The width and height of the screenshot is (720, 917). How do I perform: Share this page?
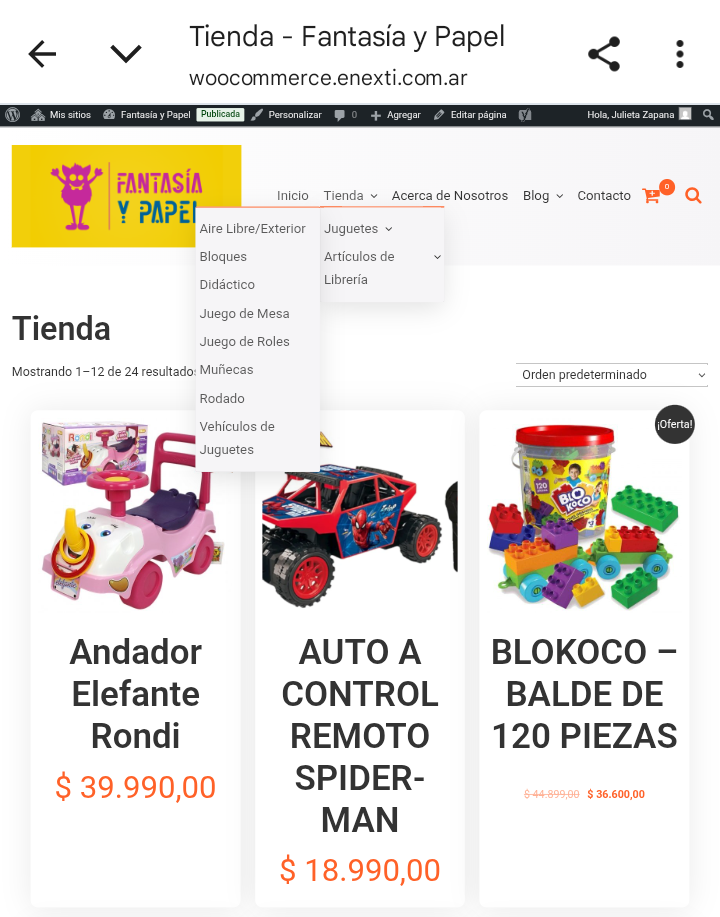click(604, 54)
